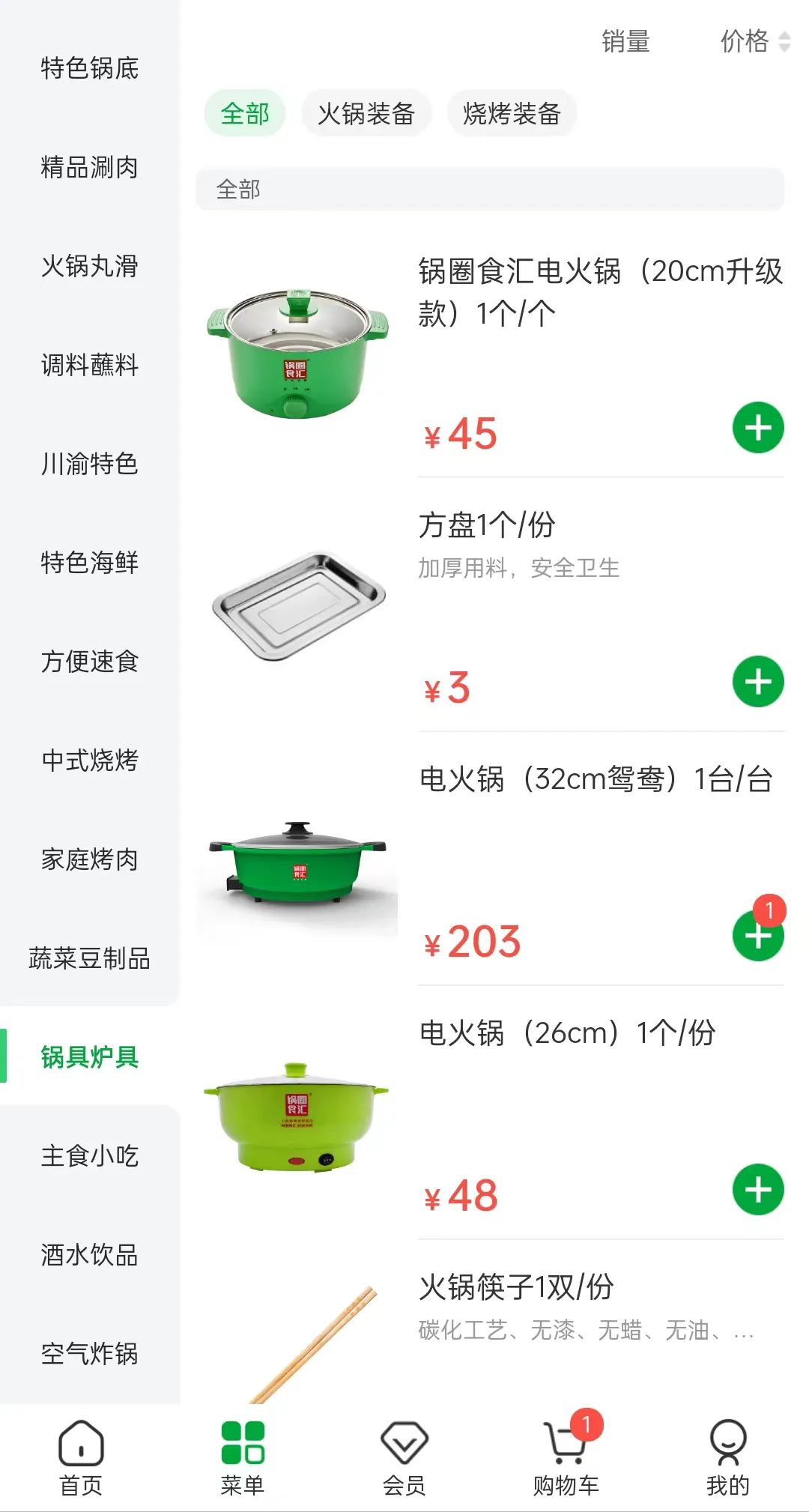Select the 烧烤装备 filter chip

pos(512,114)
